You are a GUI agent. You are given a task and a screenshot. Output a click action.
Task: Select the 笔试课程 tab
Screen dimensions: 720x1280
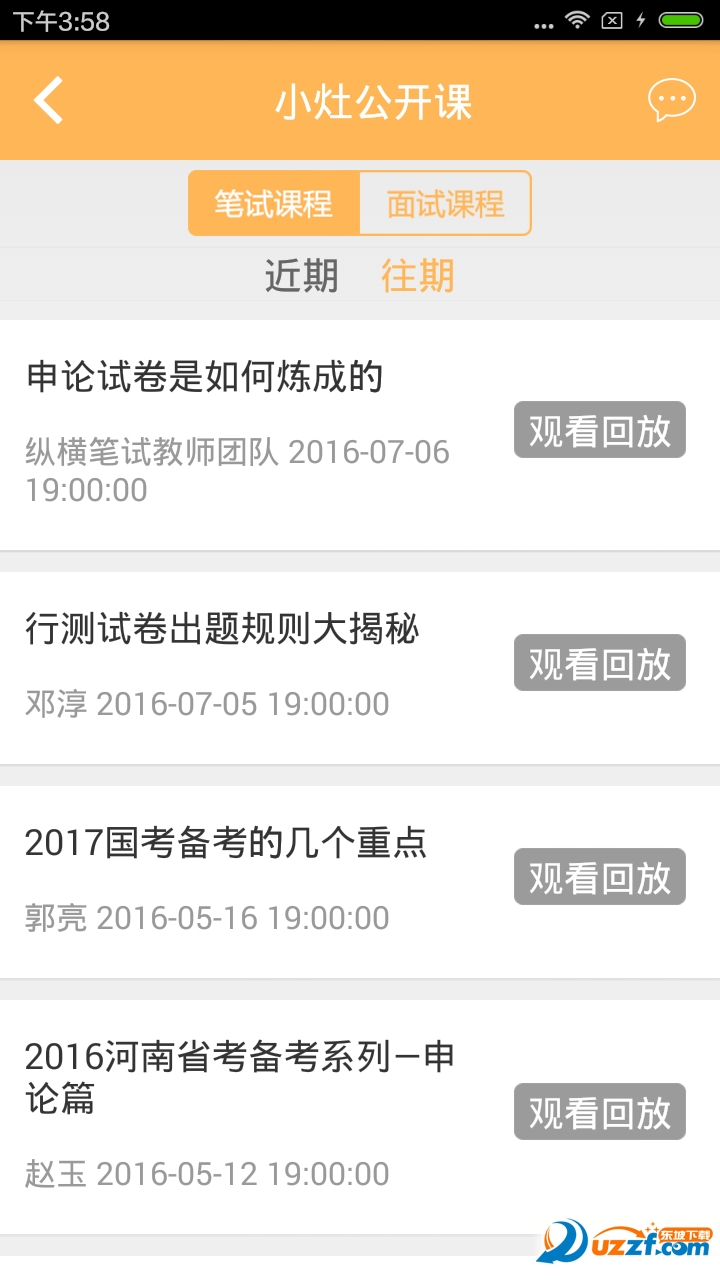[x=273, y=202]
